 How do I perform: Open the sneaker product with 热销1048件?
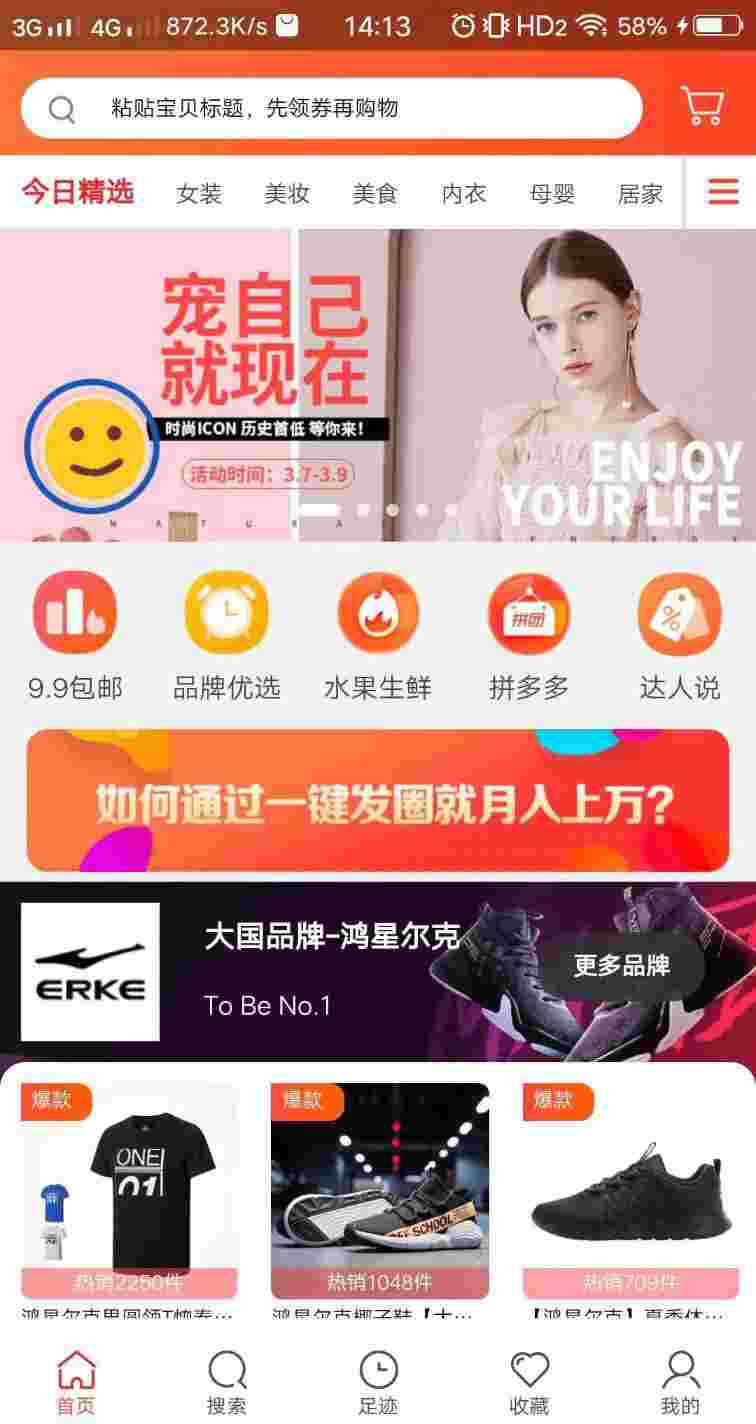[x=379, y=1190]
